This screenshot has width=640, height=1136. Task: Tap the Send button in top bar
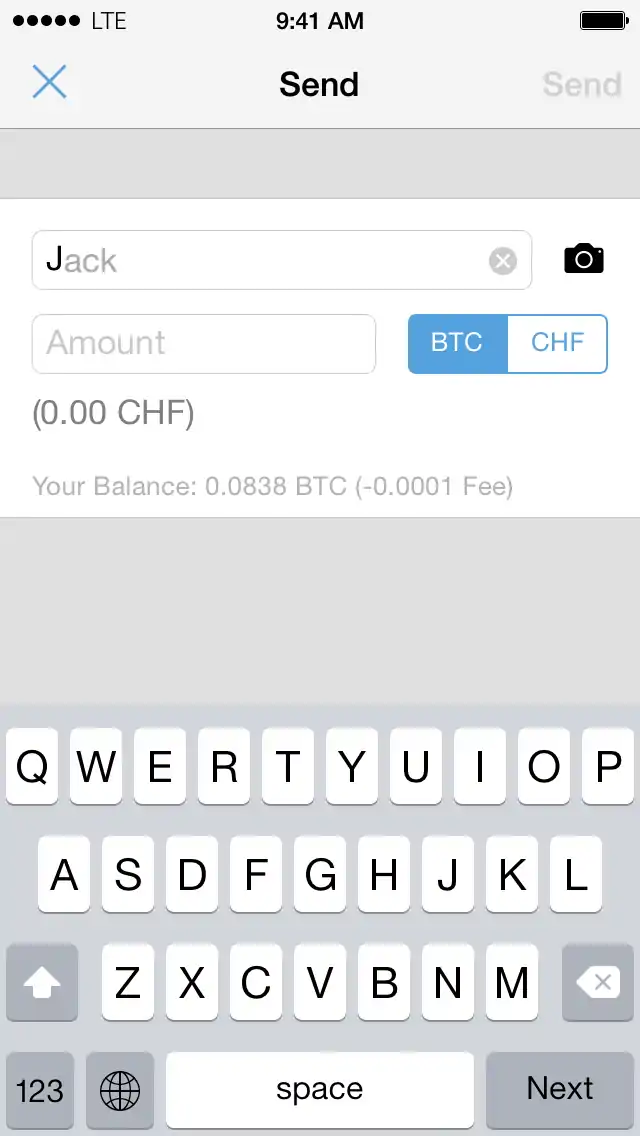[582, 84]
